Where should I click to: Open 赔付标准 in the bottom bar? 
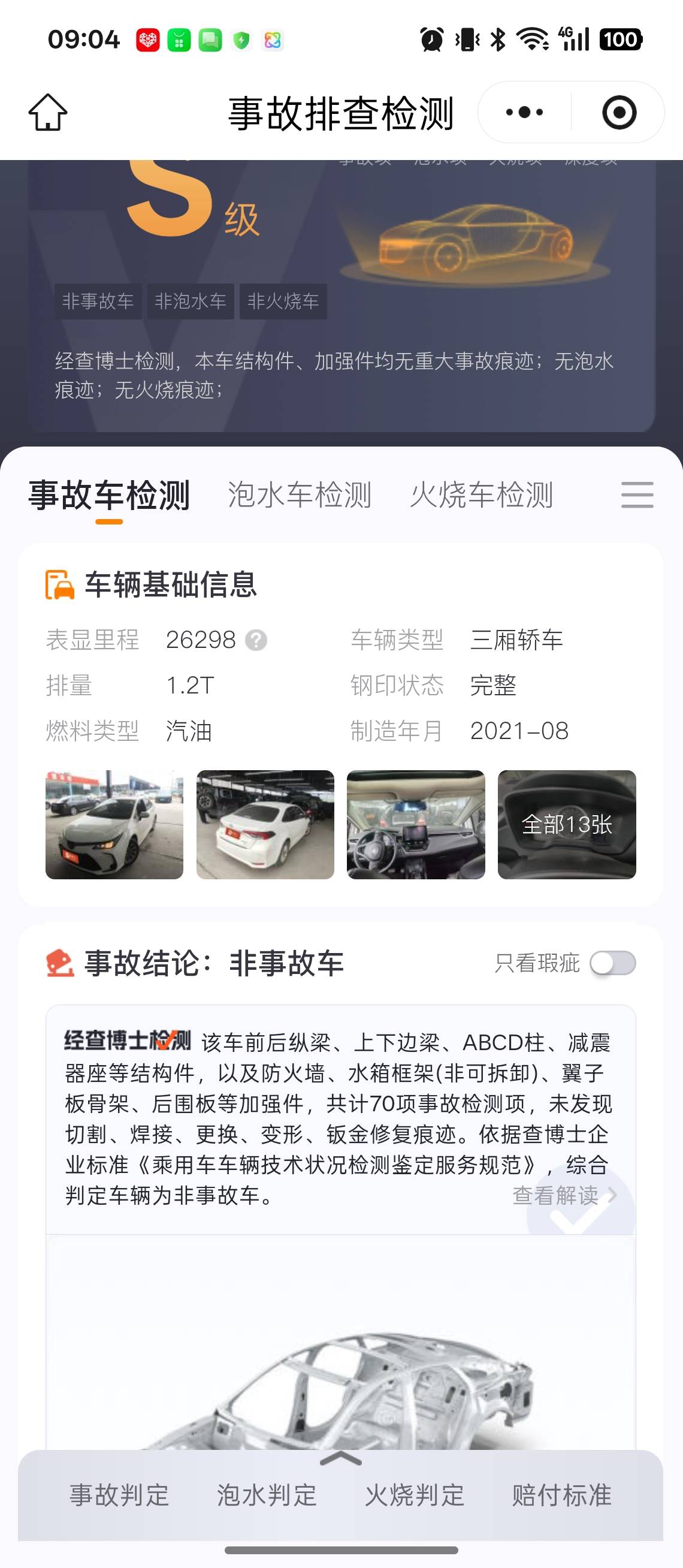click(562, 1495)
